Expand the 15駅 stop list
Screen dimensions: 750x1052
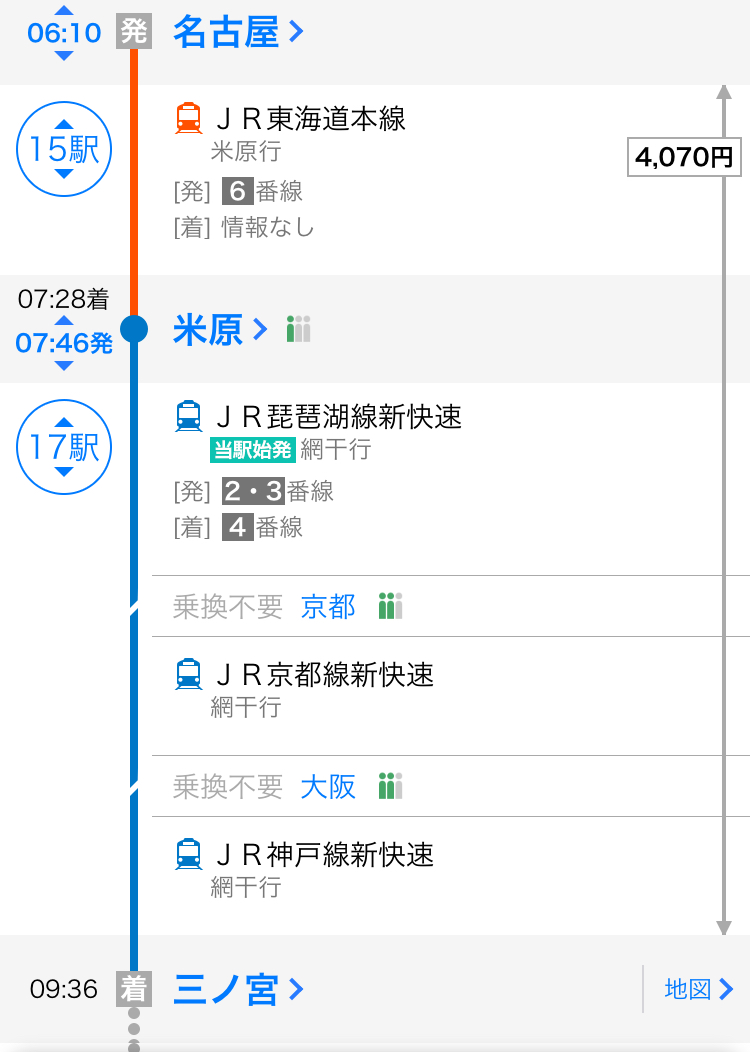coord(63,148)
